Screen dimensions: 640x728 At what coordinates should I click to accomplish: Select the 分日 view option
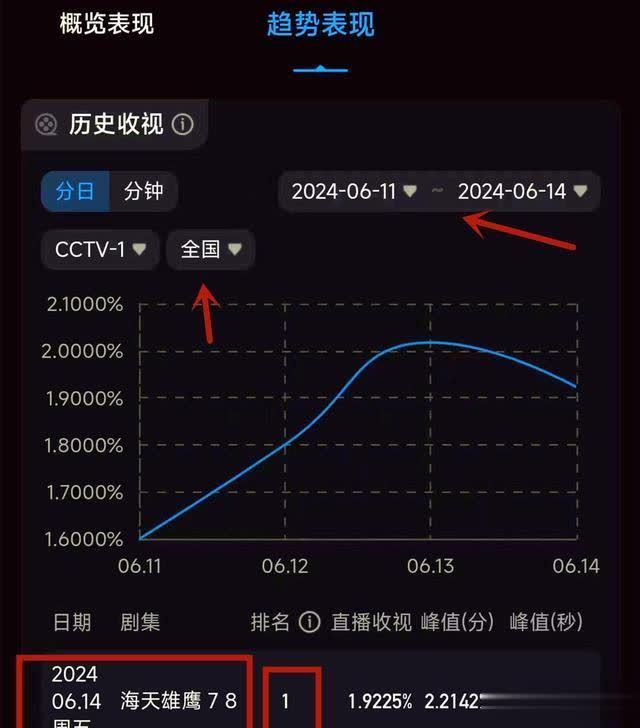(x=75, y=190)
